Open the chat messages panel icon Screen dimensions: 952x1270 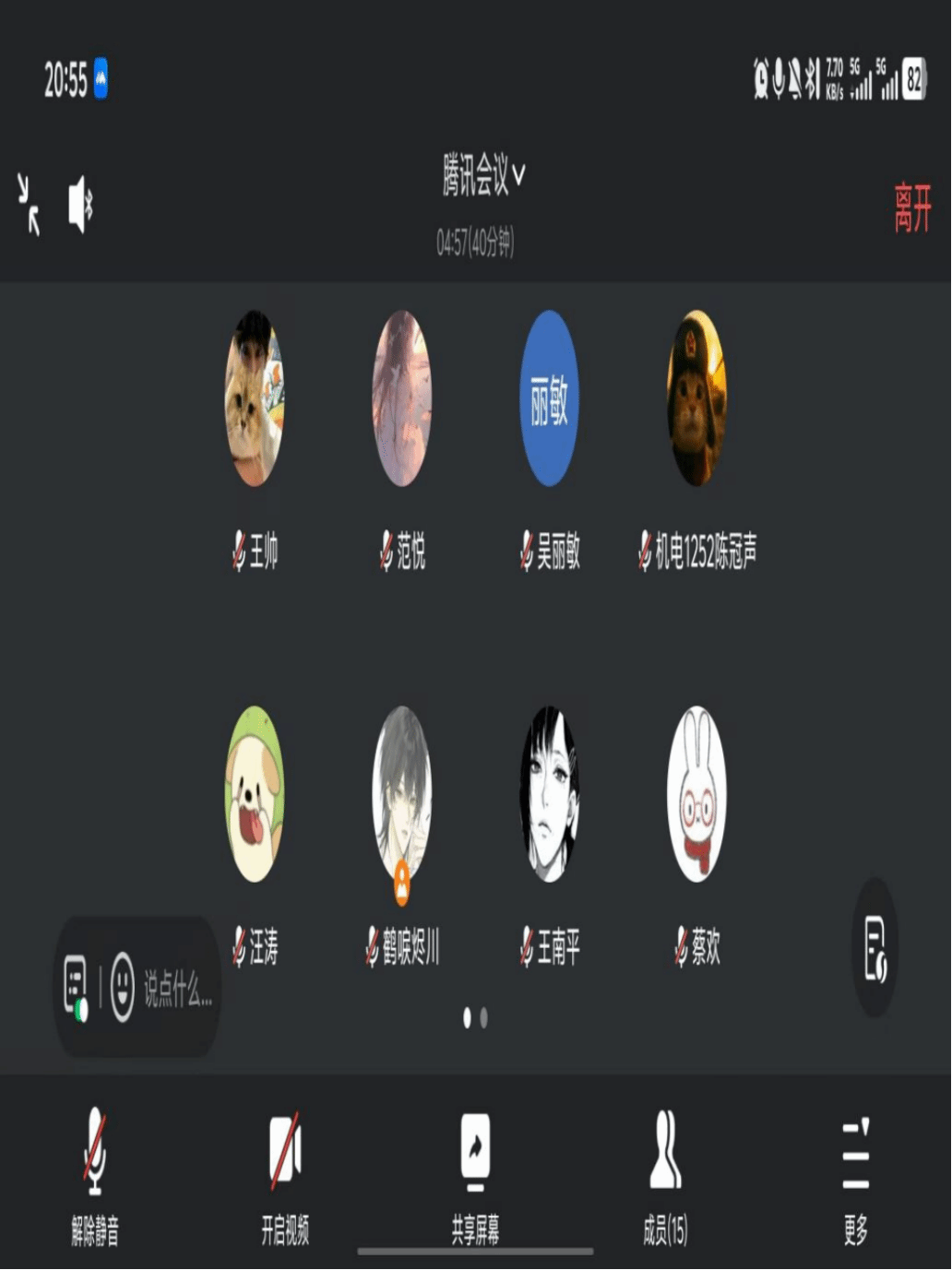[x=76, y=987]
